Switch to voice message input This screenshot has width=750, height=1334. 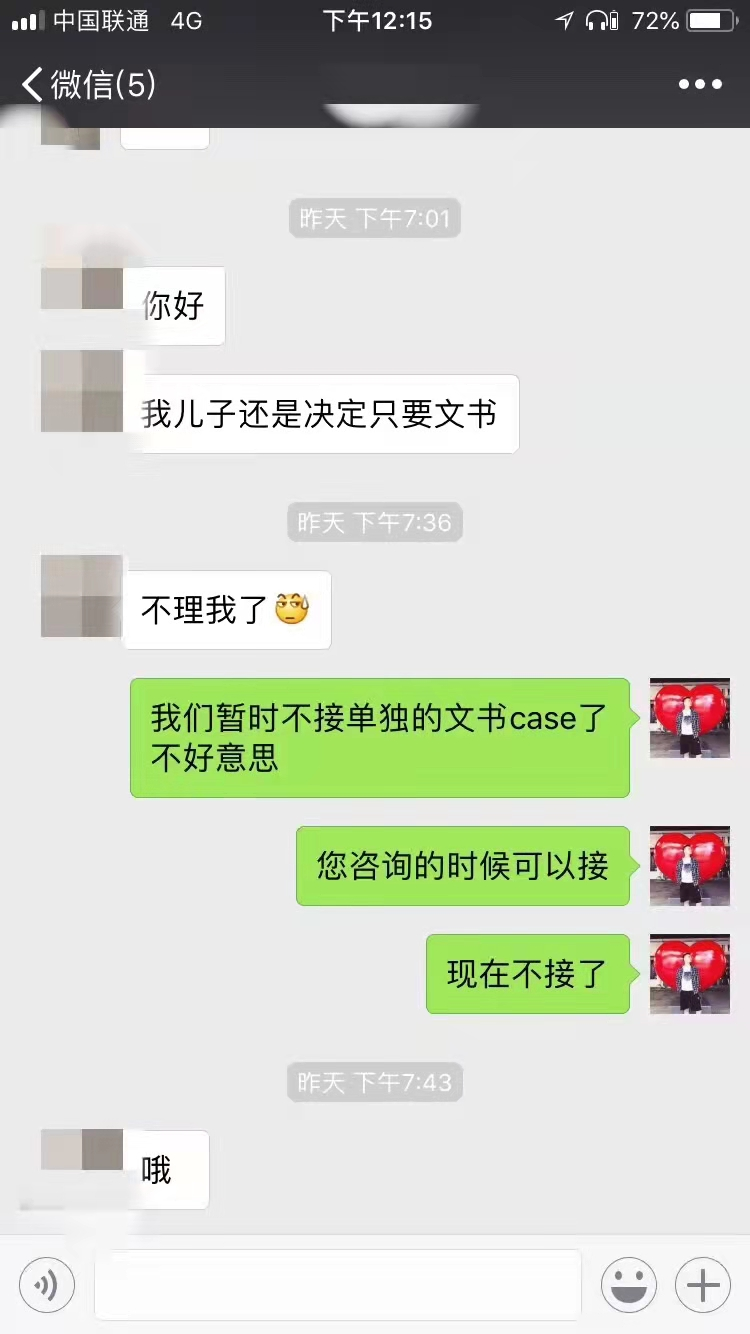(47, 1285)
